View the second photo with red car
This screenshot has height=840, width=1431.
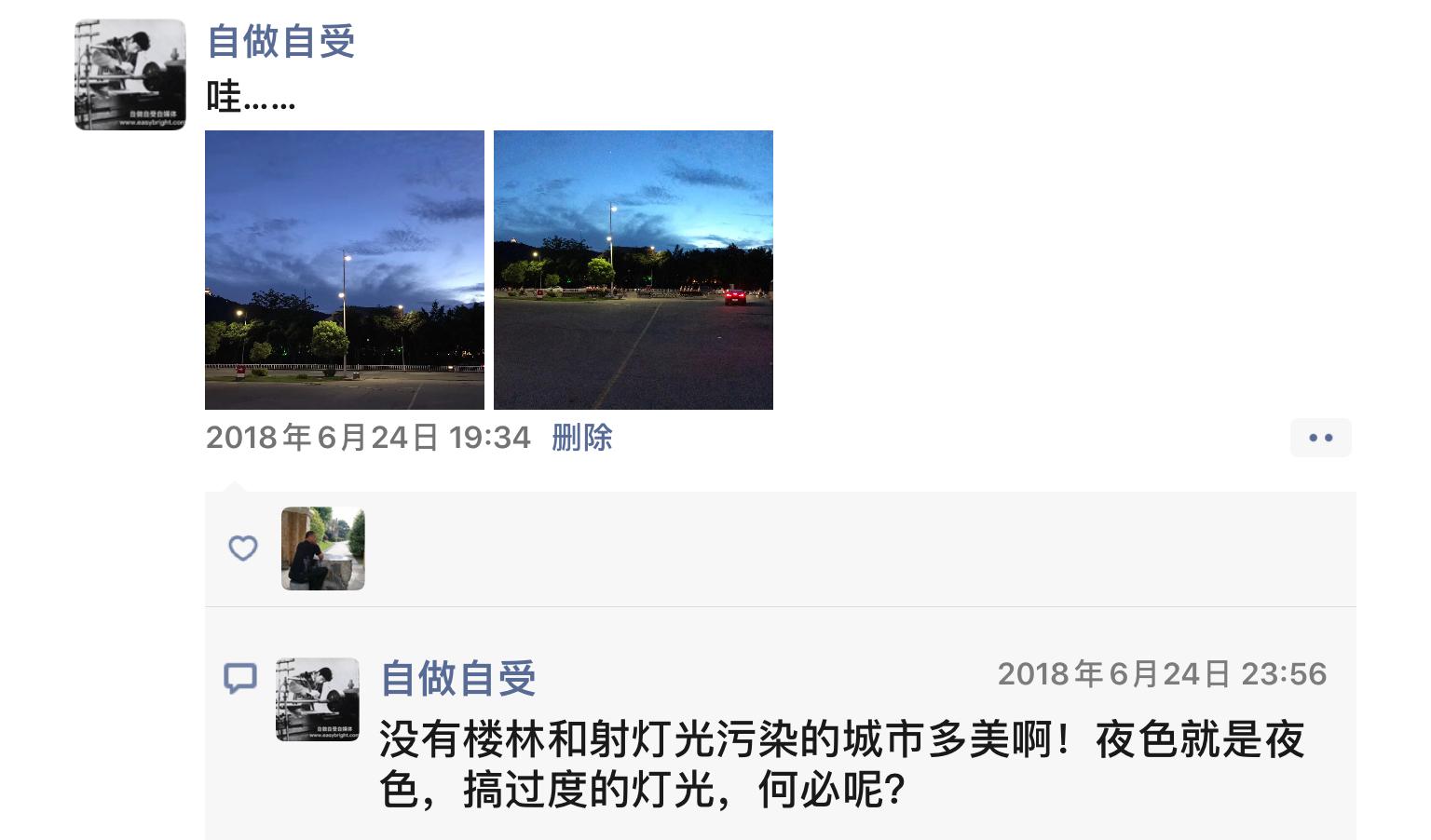click(633, 269)
